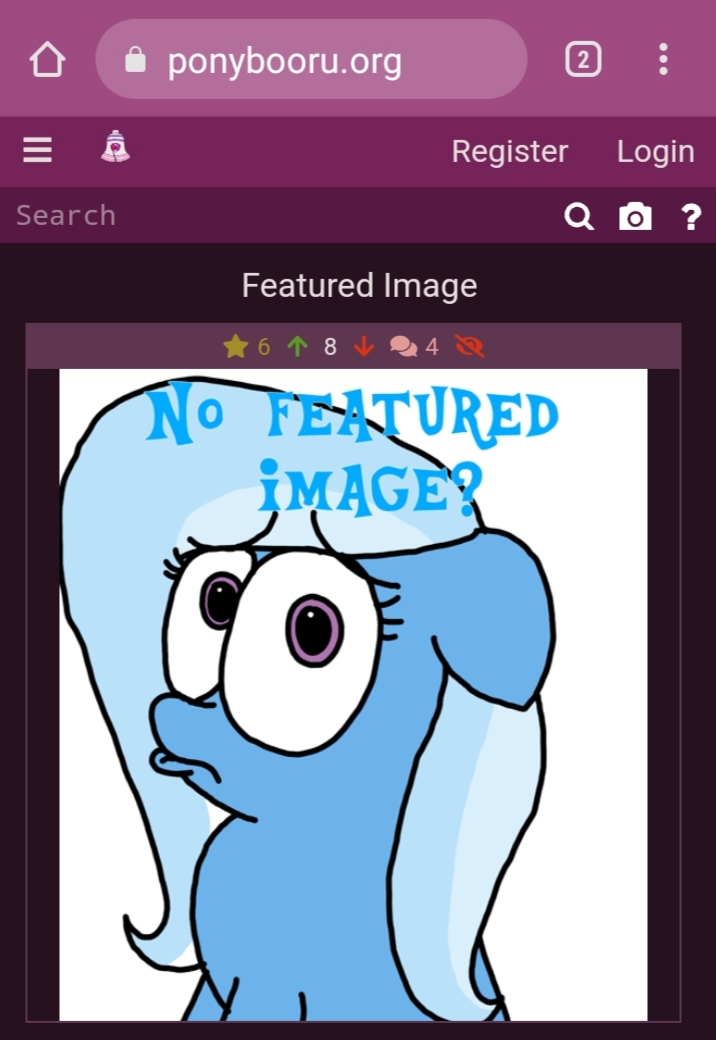Go to the browser home page
This screenshot has height=1040, width=716.
[47, 61]
